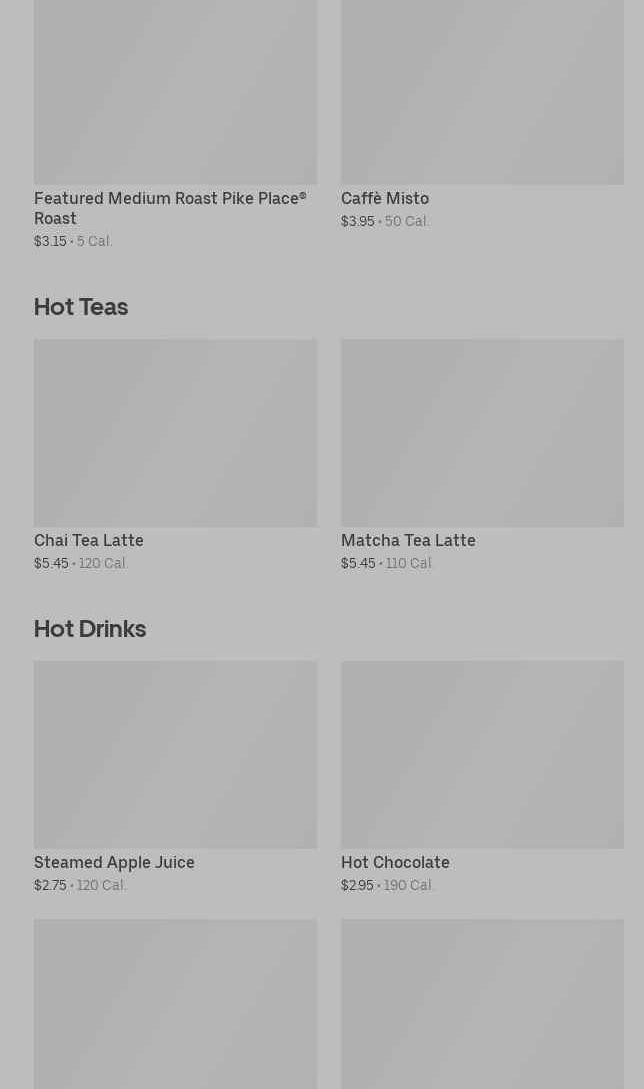Tap the Hot Chocolate product card

pos(482,776)
